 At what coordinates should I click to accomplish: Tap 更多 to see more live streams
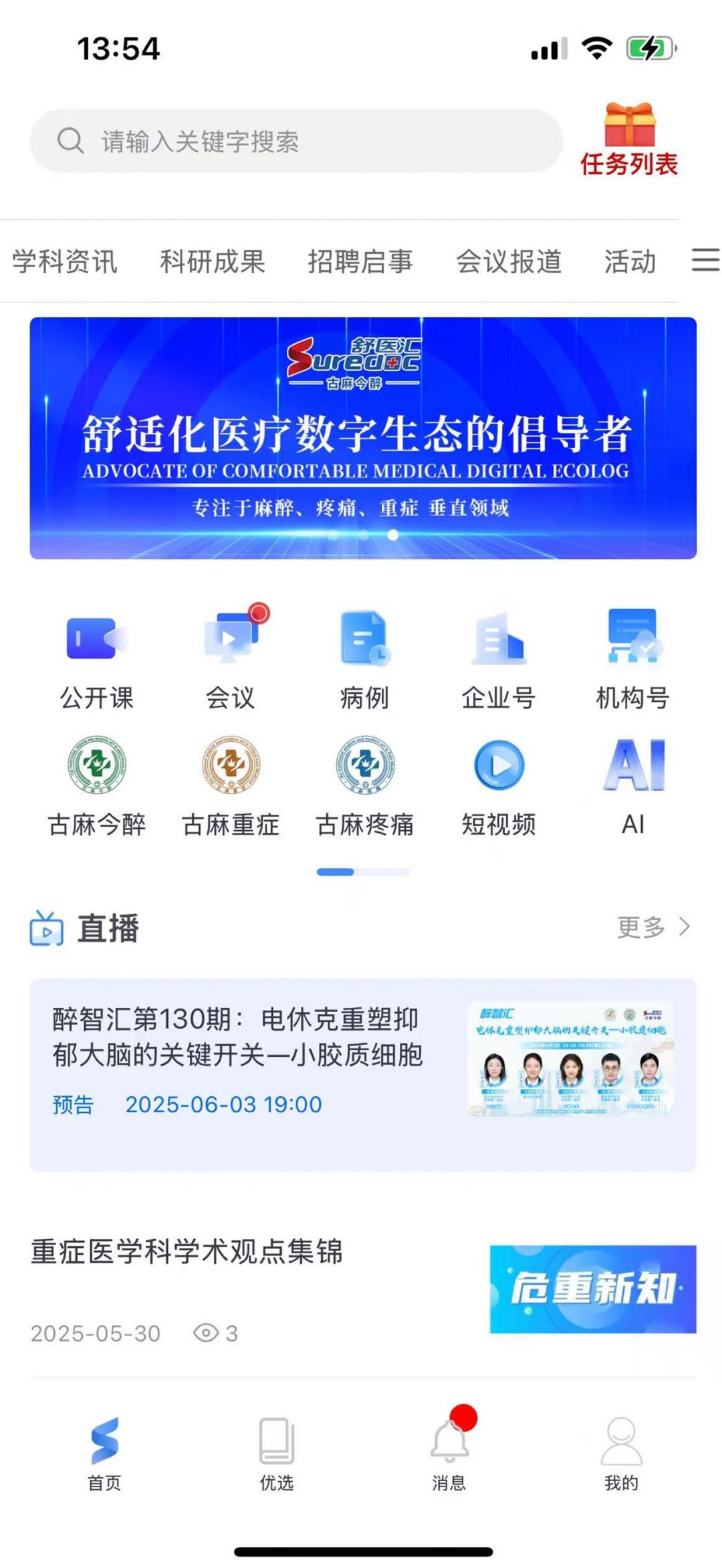coord(652,927)
